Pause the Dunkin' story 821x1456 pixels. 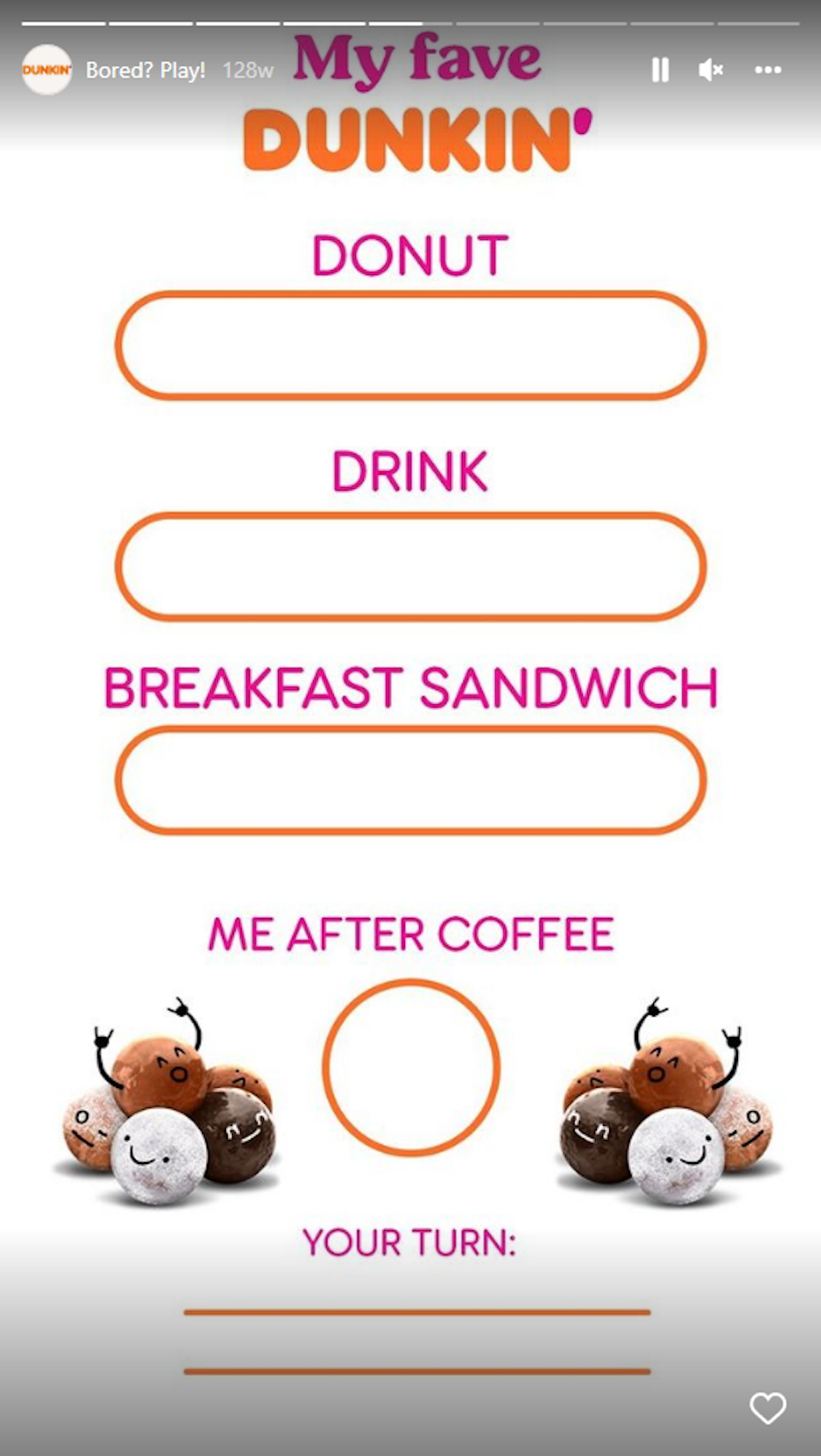pyautogui.click(x=659, y=70)
